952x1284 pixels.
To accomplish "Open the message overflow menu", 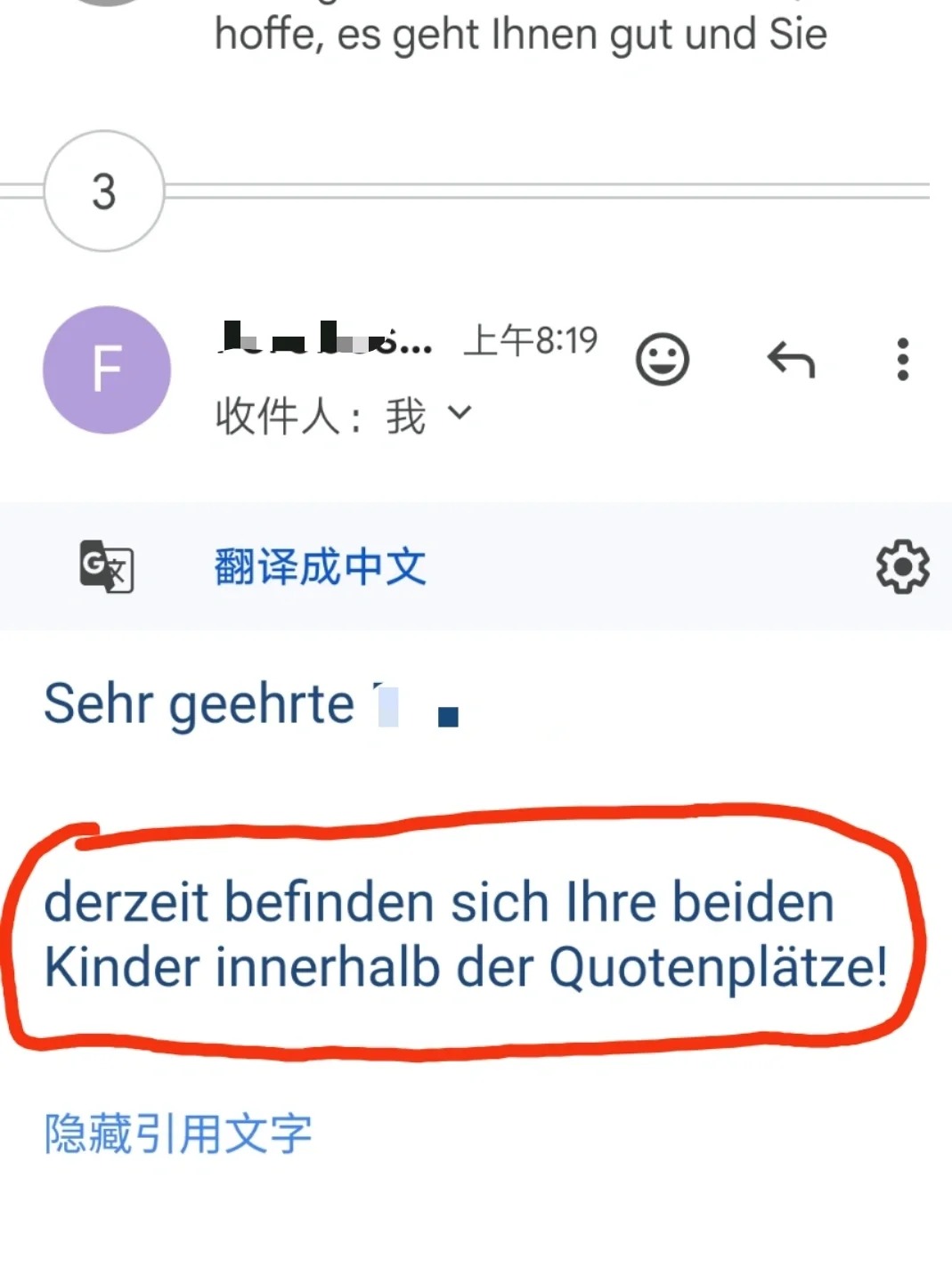I will pos(902,360).
